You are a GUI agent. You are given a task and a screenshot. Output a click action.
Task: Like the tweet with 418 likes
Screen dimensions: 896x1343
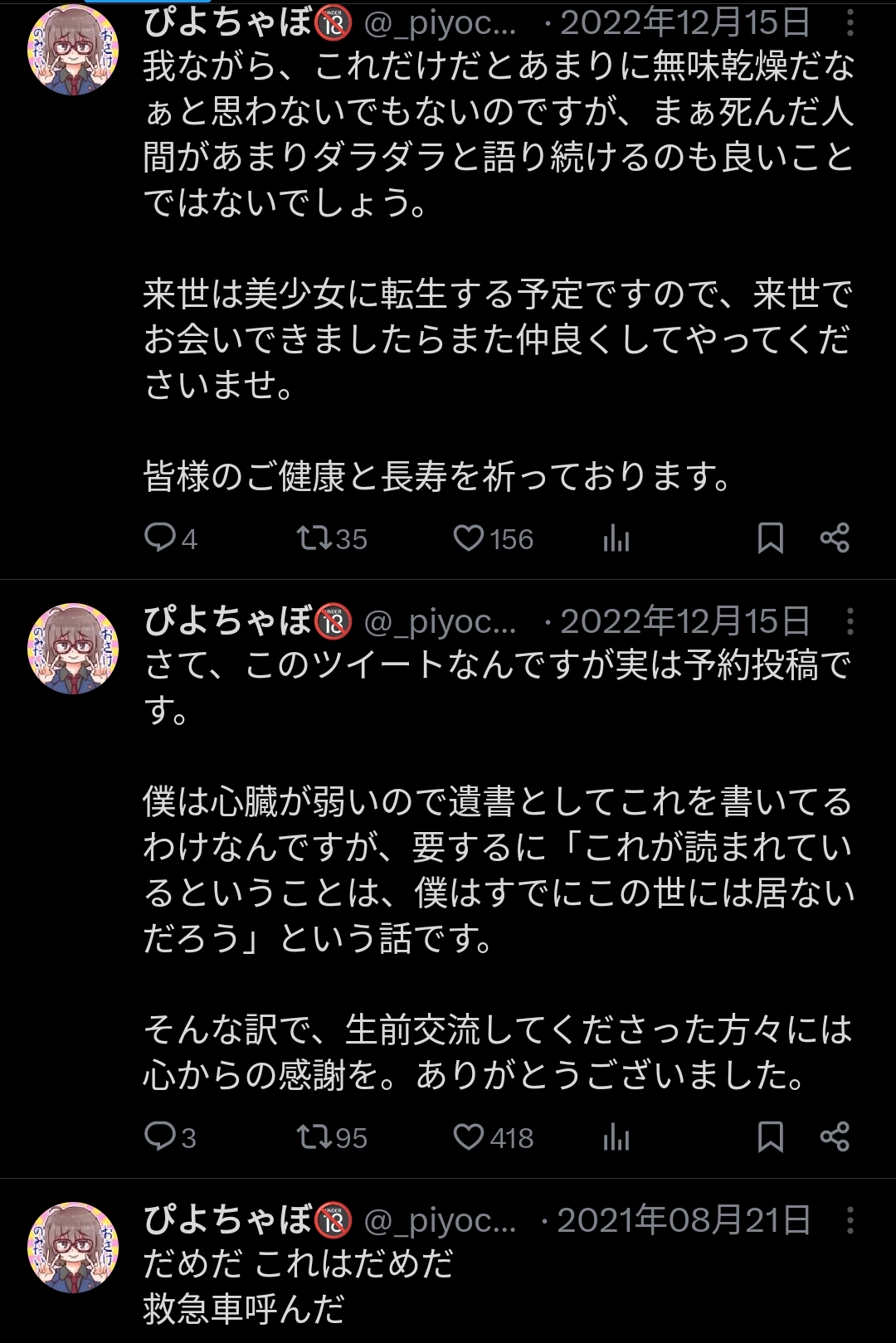coord(469,1136)
